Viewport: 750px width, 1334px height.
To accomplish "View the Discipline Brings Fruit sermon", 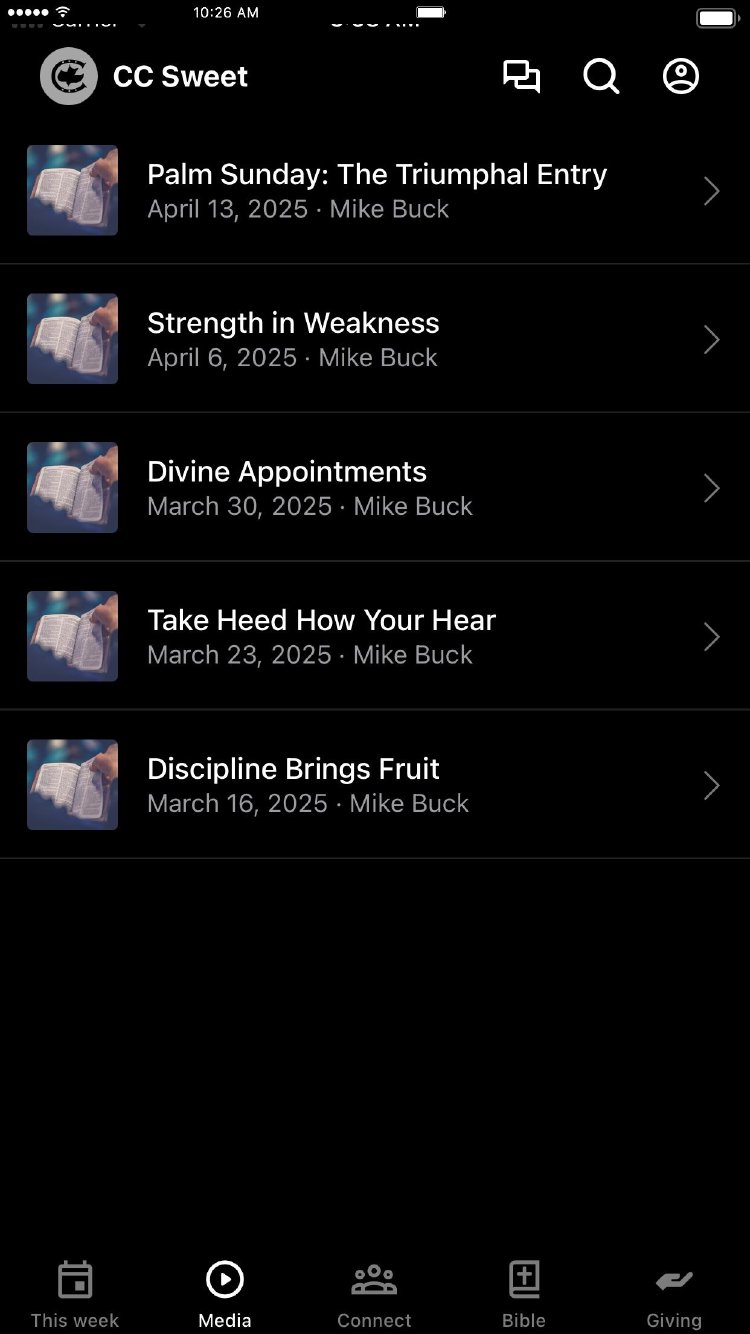I will [375, 785].
